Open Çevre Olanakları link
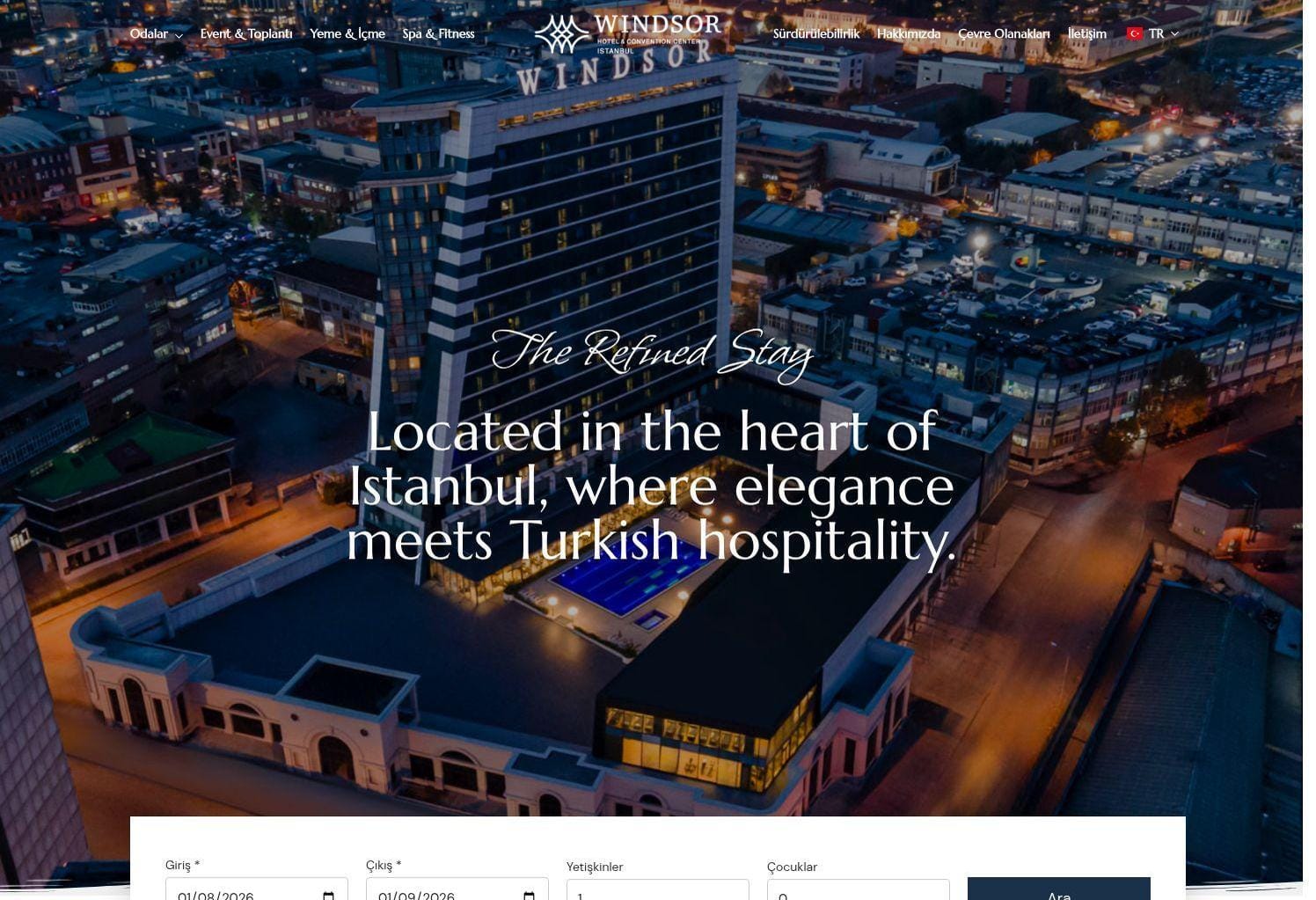 coord(1004,34)
